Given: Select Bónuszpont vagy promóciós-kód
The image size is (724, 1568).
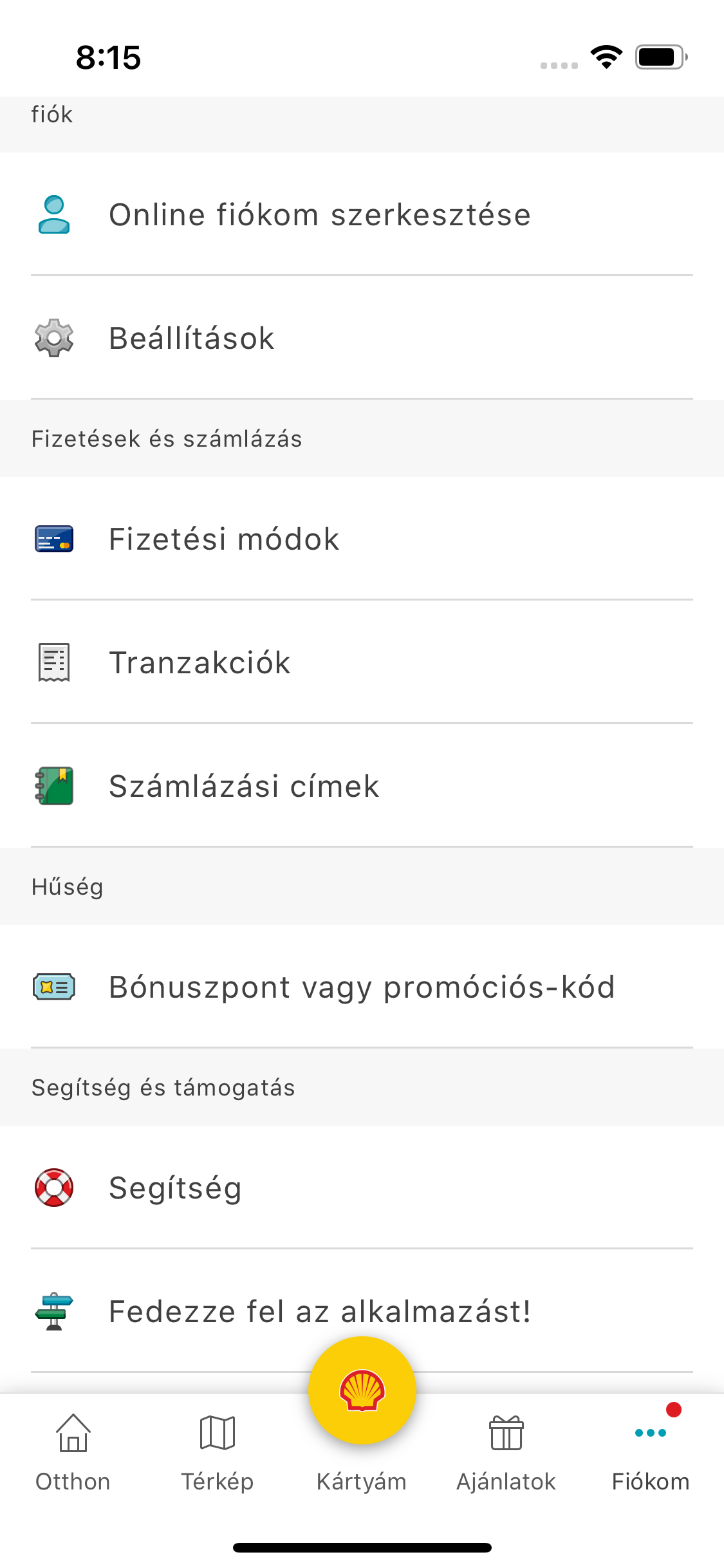Looking at the screenshot, I should (362, 987).
